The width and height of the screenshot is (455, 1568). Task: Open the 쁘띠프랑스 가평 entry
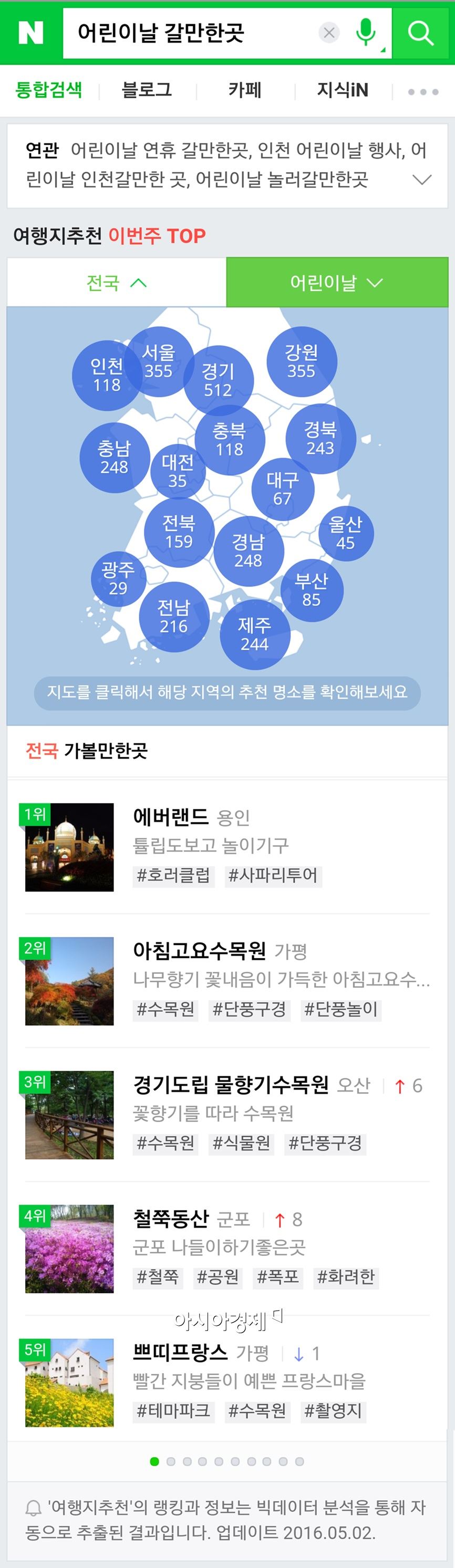[180, 1352]
